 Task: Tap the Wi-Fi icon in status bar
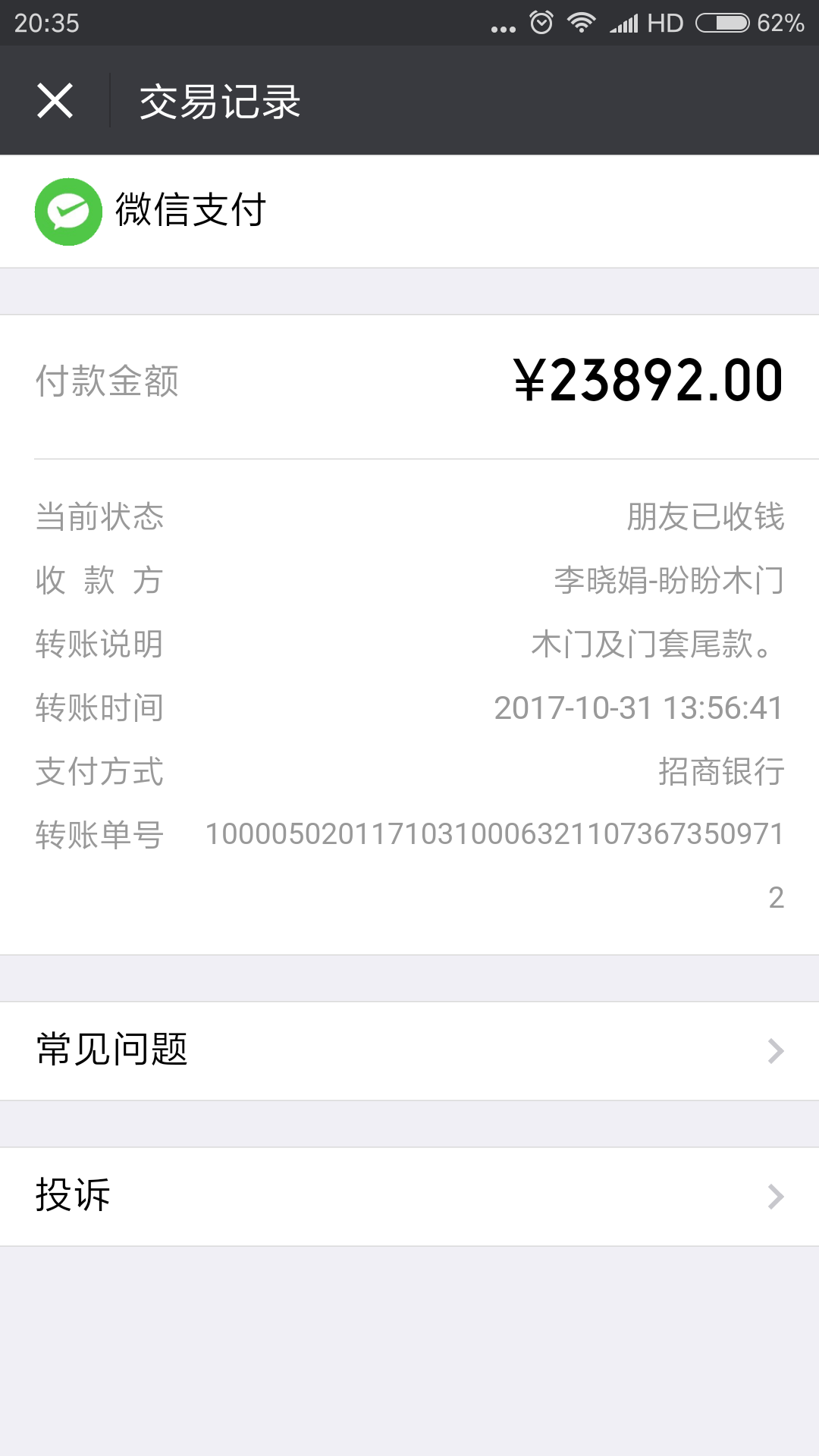(582, 23)
